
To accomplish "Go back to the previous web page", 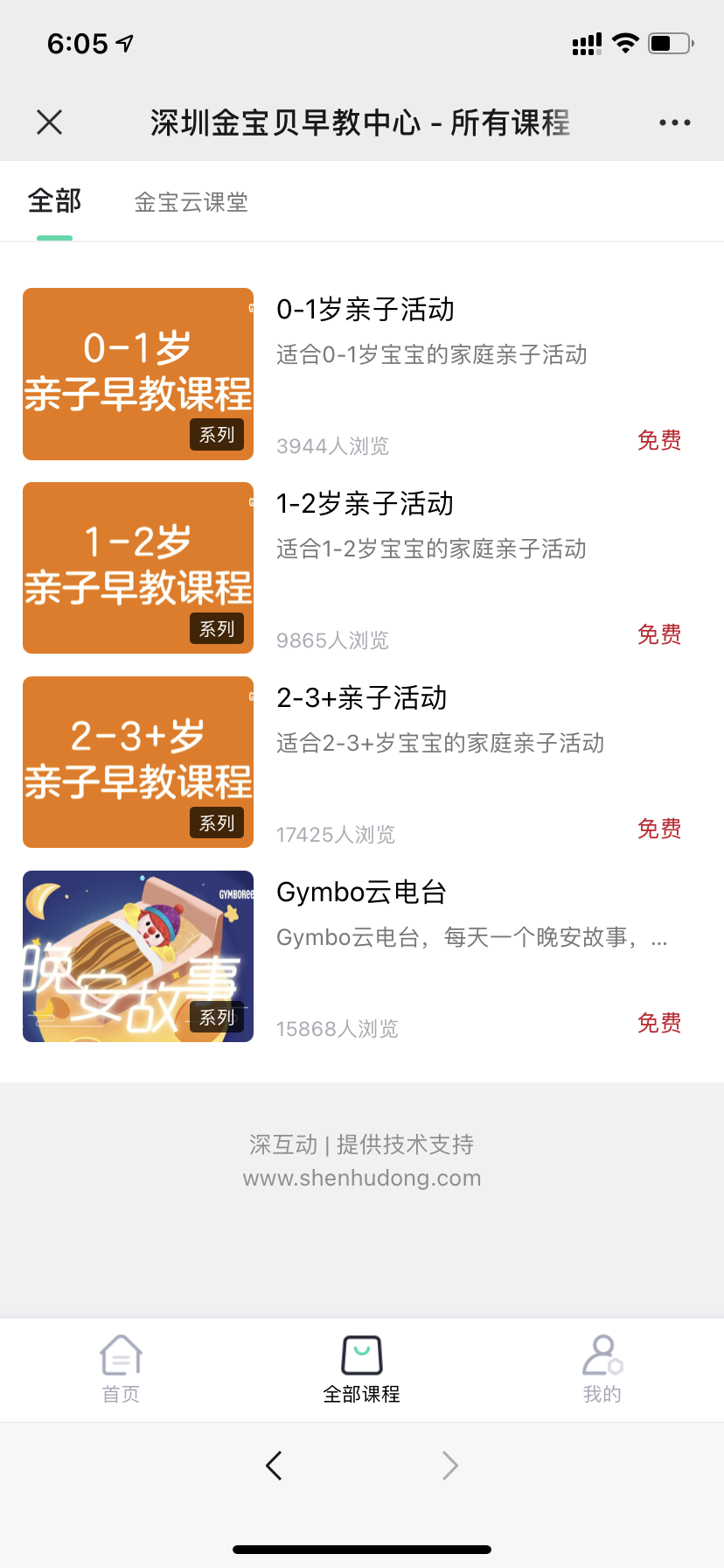I will (274, 1466).
